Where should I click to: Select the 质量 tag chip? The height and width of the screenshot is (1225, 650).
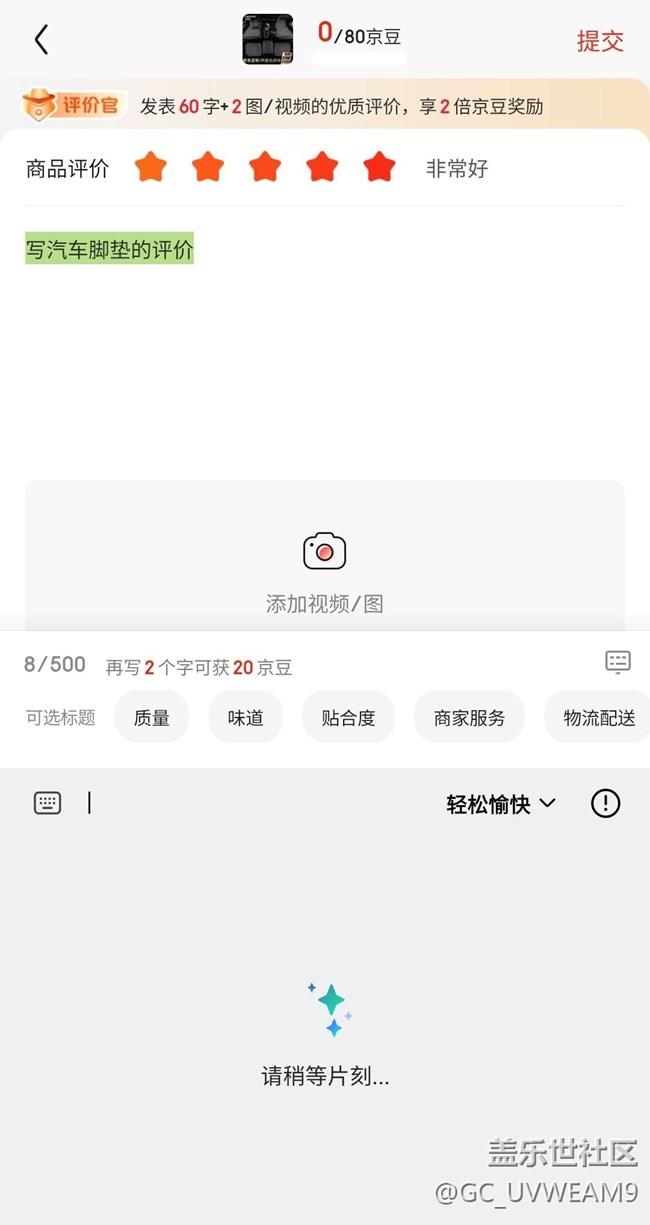click(152, 717)
